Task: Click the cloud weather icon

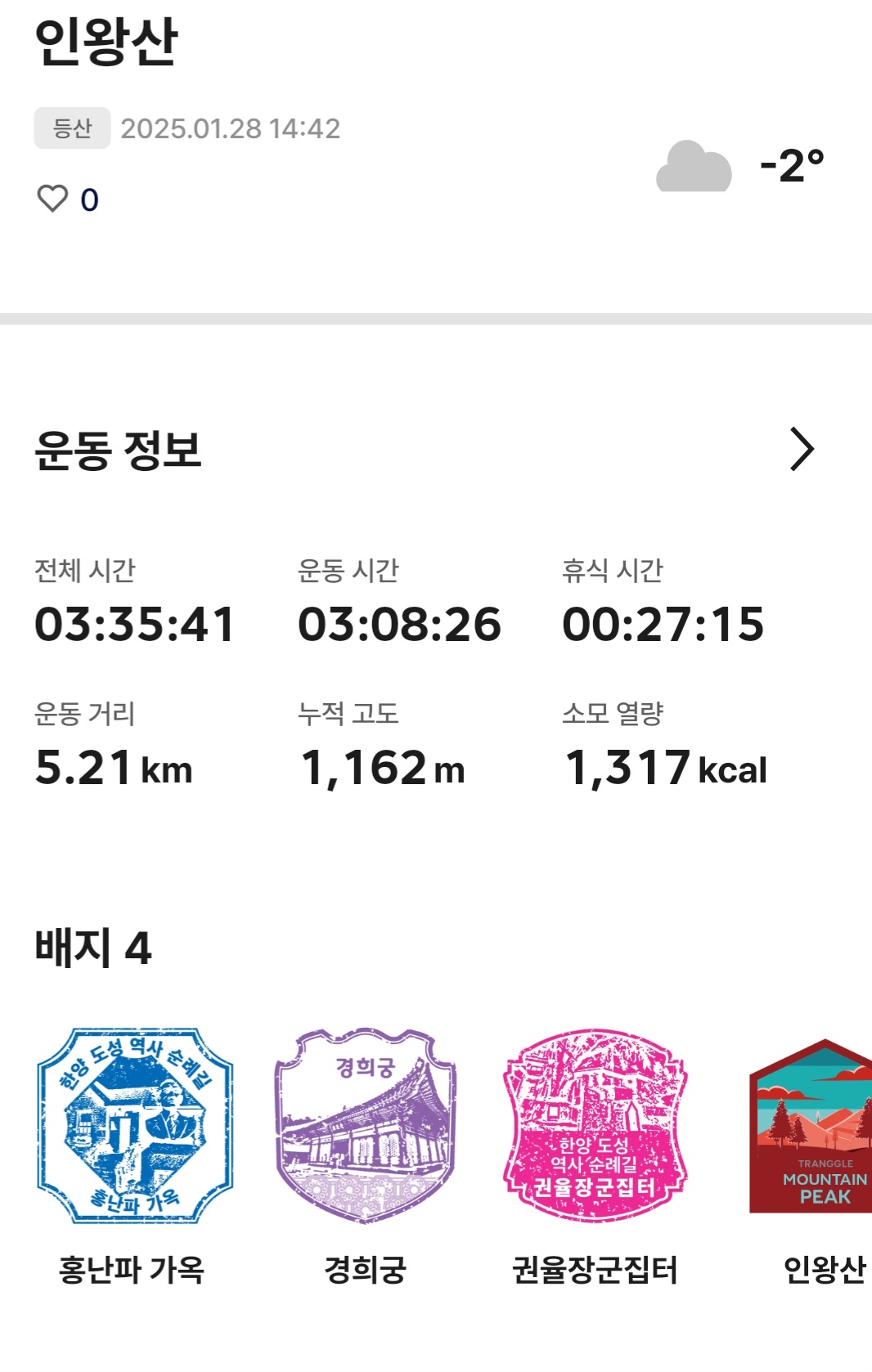Action: 694,164
